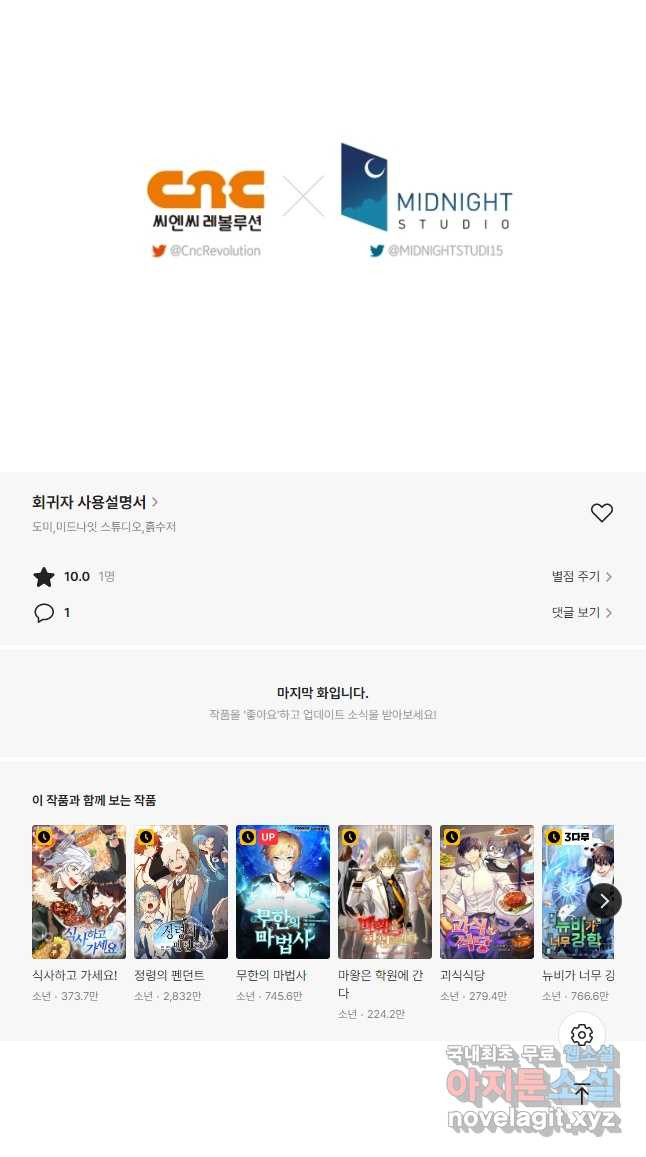The image size is (646, 1157).
Task: Open 댓글 보기 to view comments
Action: [x=581, y=613]
